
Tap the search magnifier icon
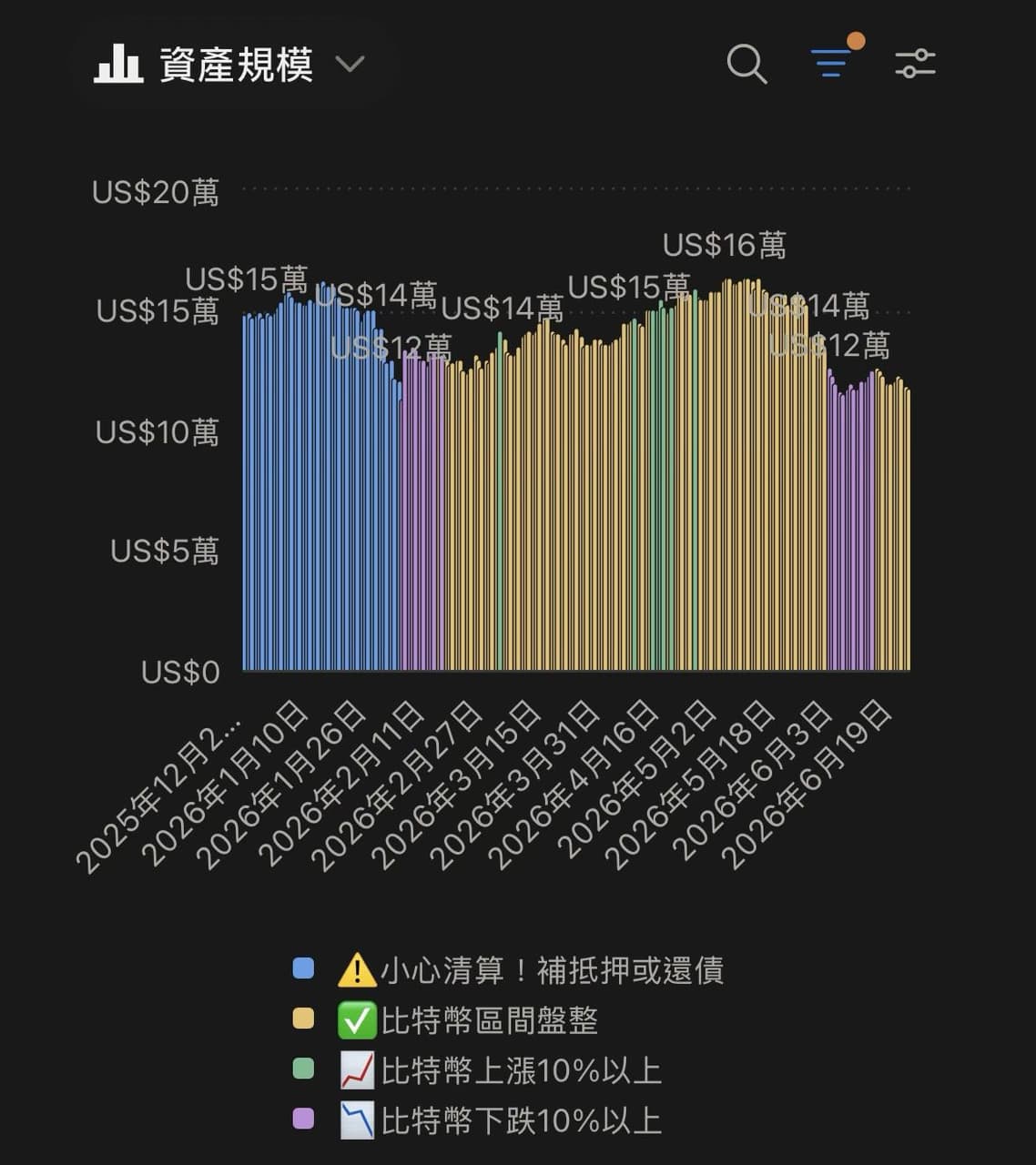point(747,64)
